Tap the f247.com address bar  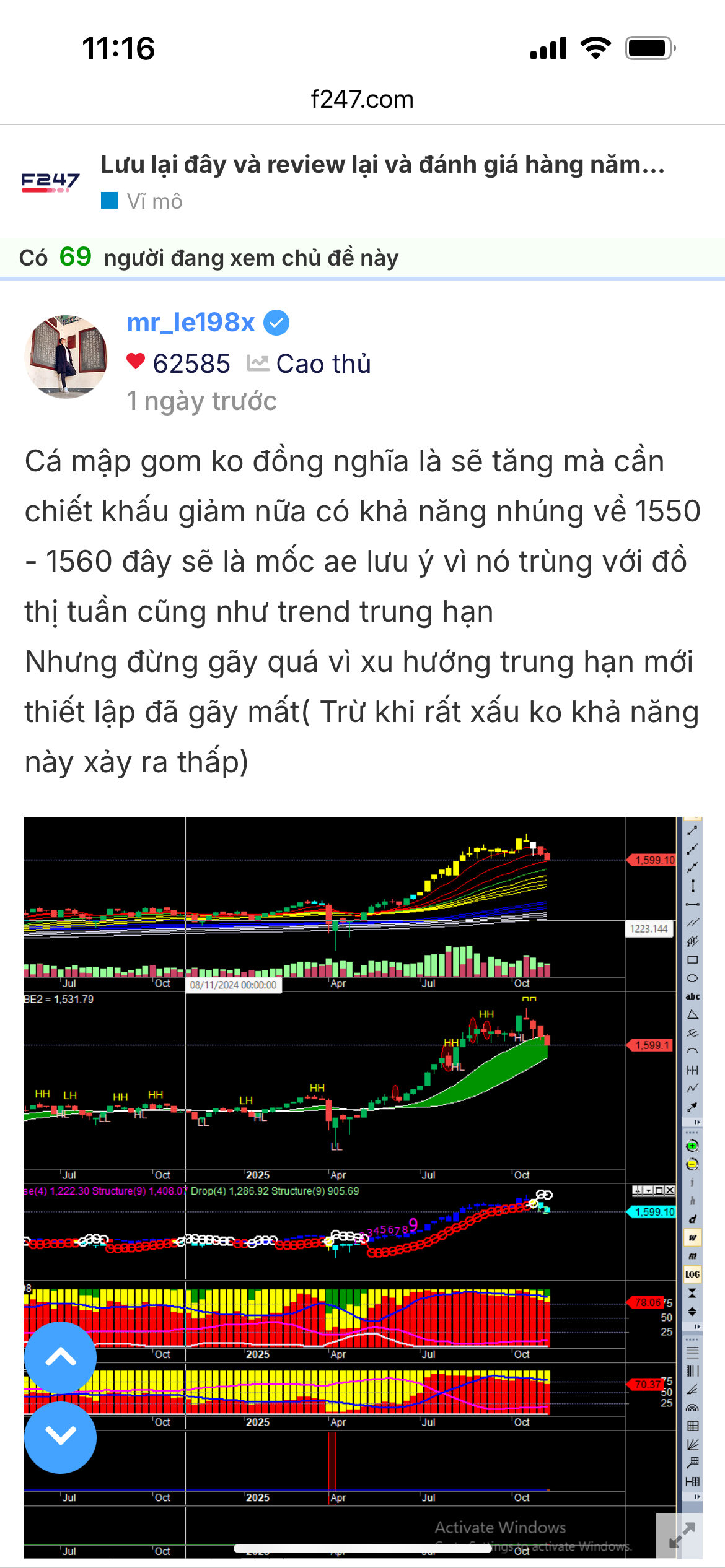pyautogui.click(x=362, y=100)
